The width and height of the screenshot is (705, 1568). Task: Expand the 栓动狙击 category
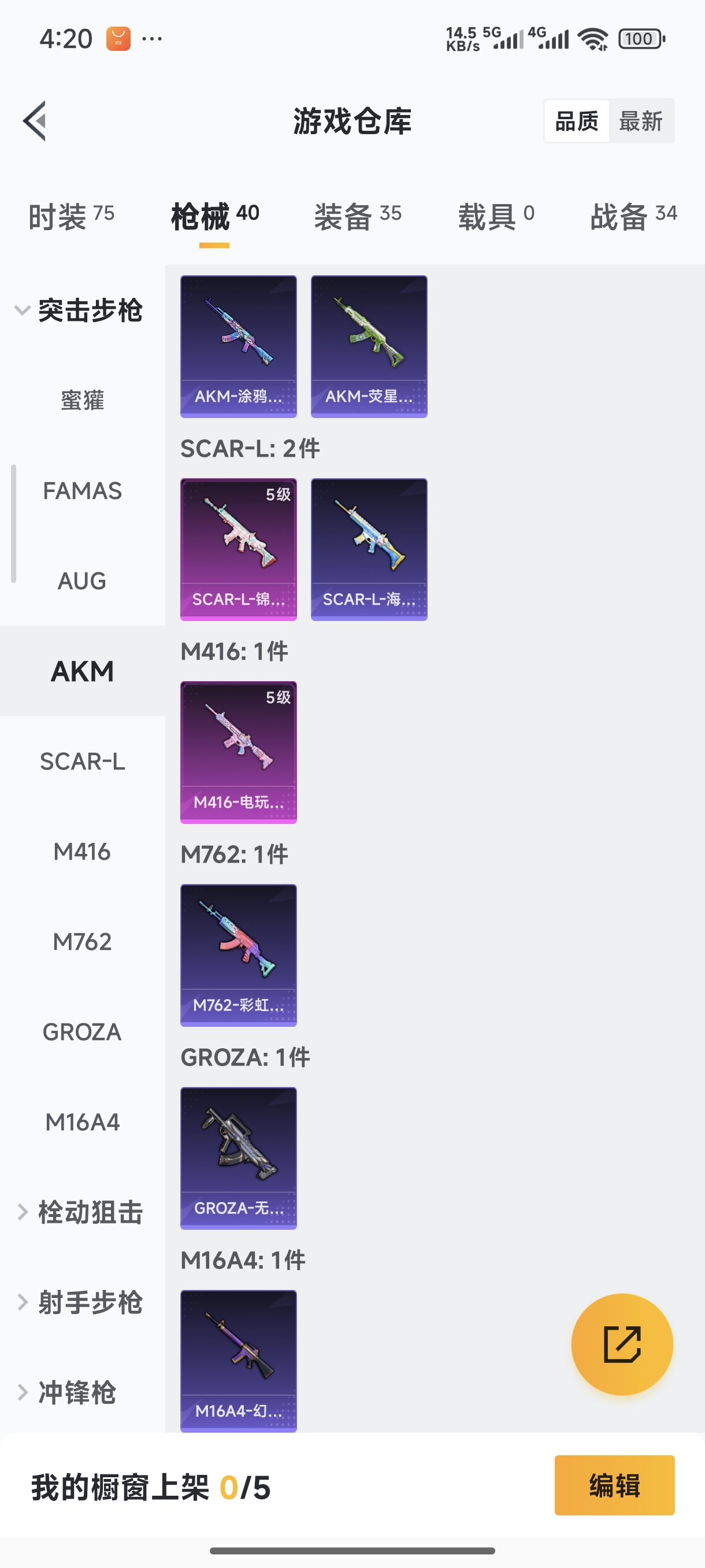(79, 1212)
